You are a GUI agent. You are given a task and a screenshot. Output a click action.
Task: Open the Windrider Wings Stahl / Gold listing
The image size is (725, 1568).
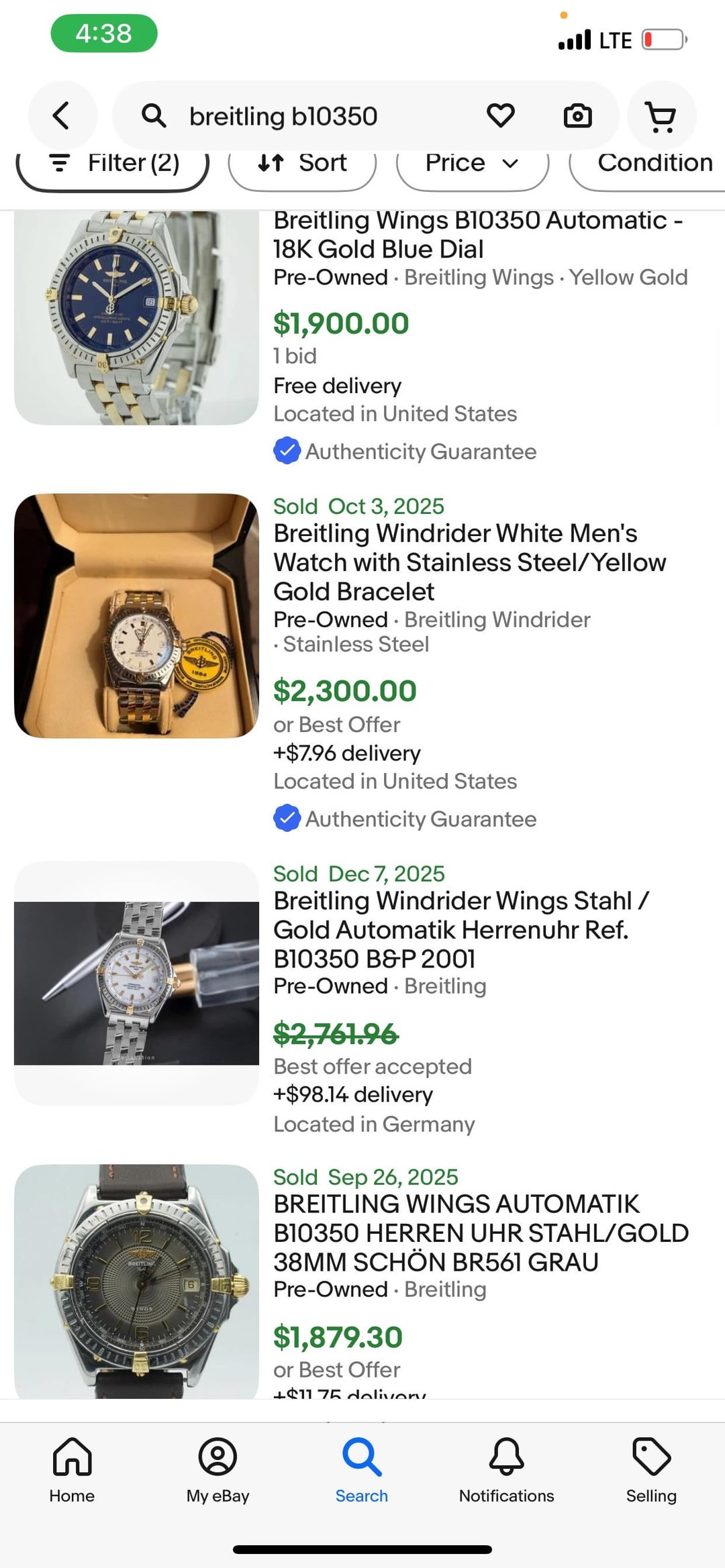pos(461,929)
